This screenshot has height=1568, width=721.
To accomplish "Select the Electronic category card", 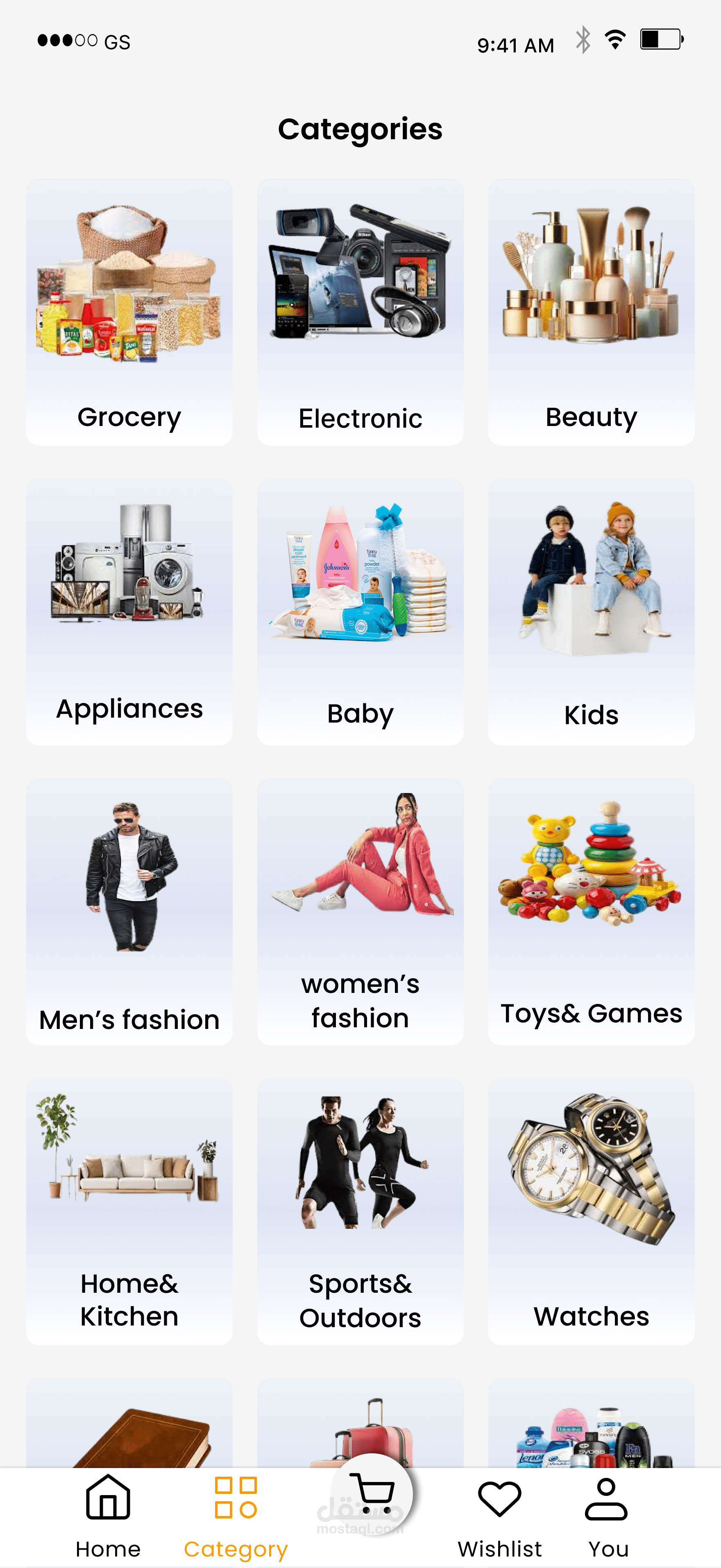I will 360,312.
